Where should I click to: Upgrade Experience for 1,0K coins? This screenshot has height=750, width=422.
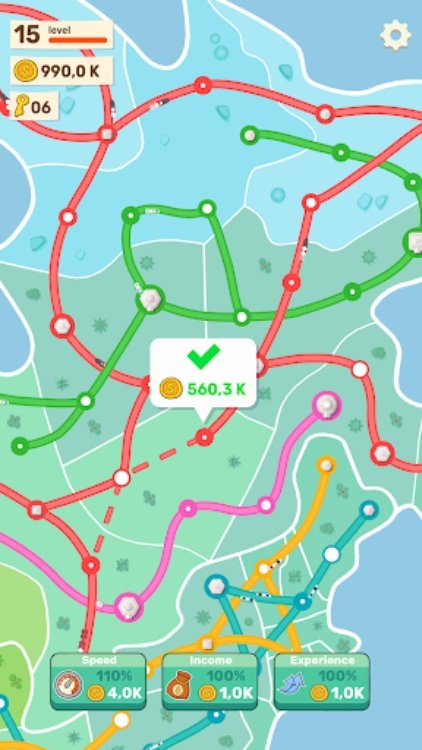coord(322,681)
